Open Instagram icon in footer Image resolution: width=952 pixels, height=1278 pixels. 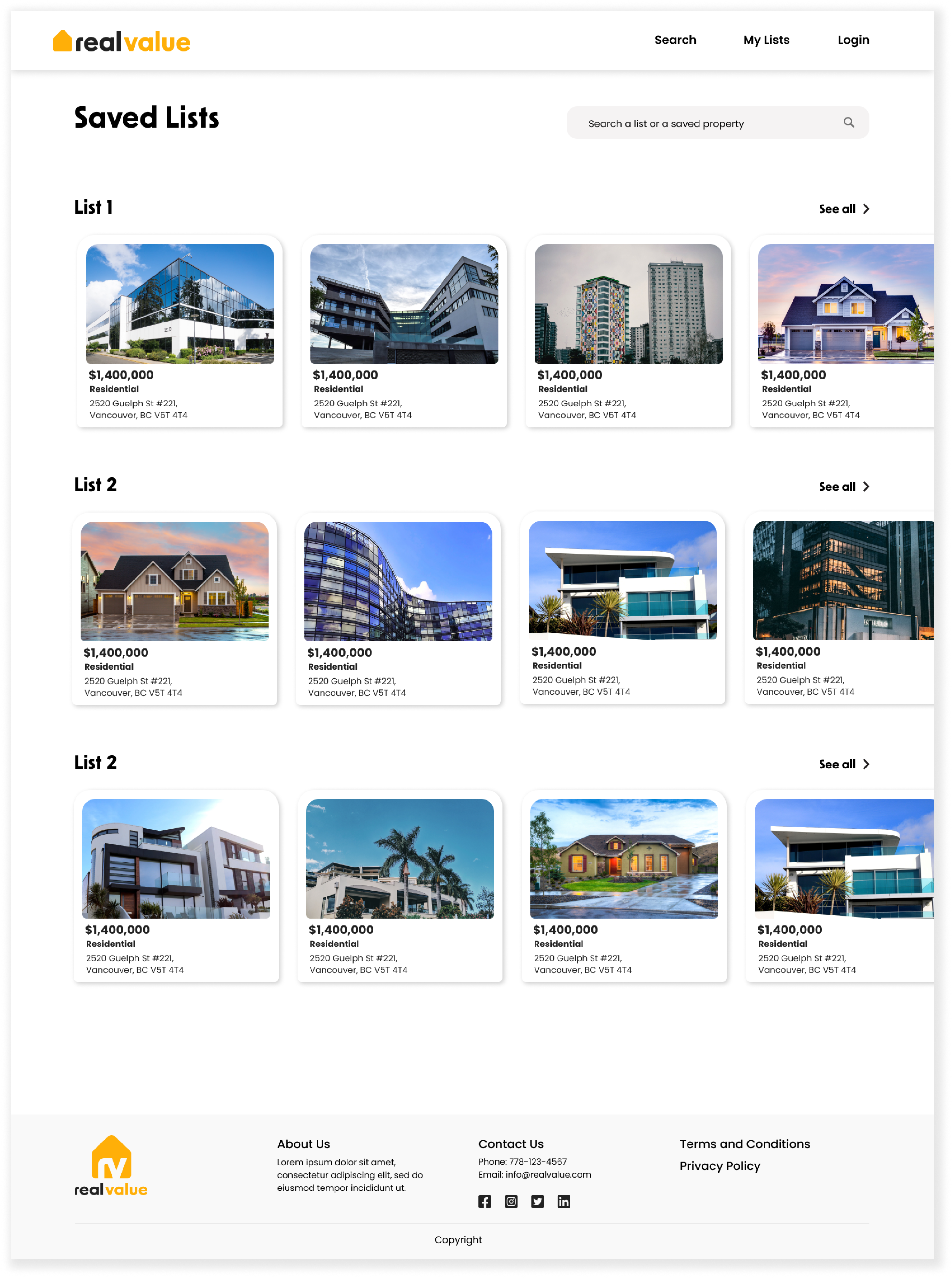511,1202
